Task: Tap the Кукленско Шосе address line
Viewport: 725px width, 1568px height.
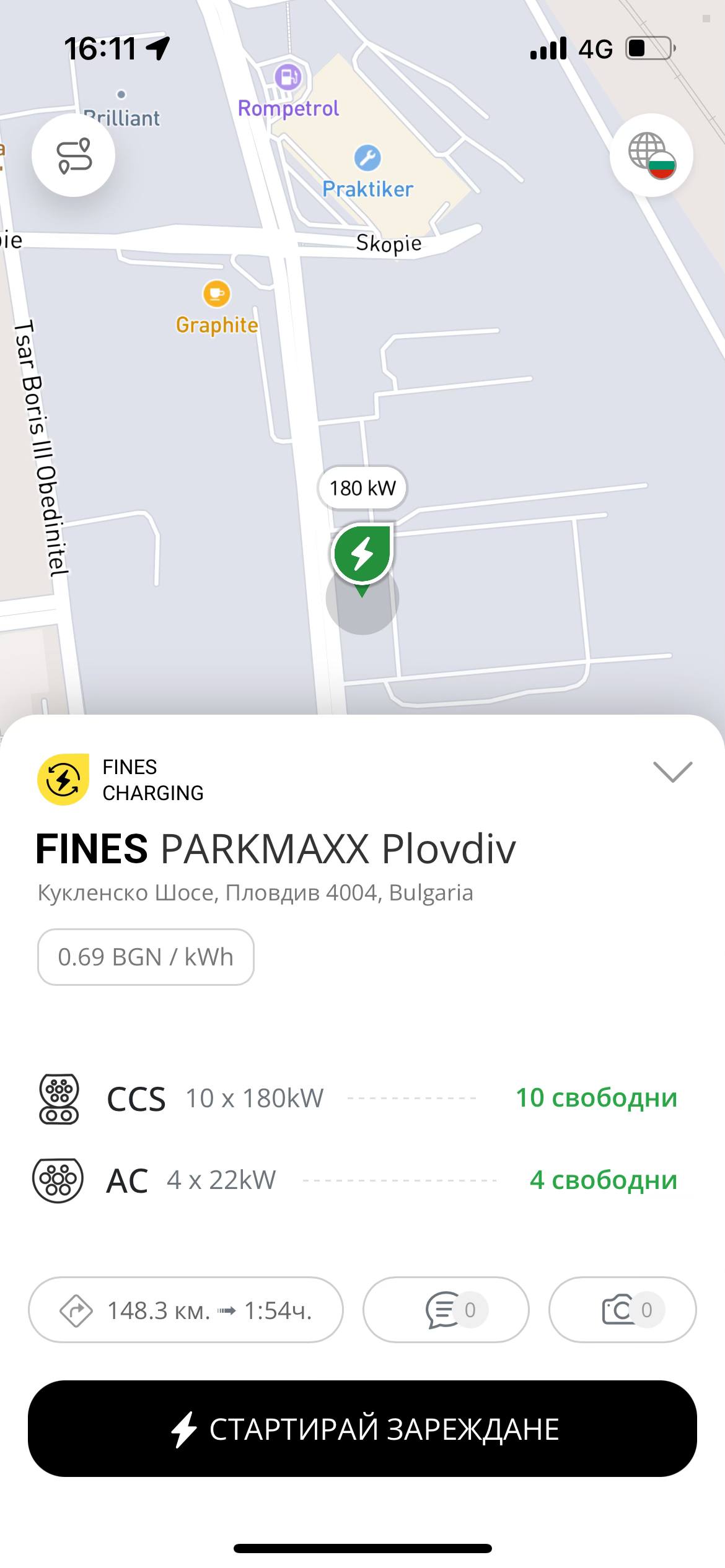Action: (x=255, y=892)
